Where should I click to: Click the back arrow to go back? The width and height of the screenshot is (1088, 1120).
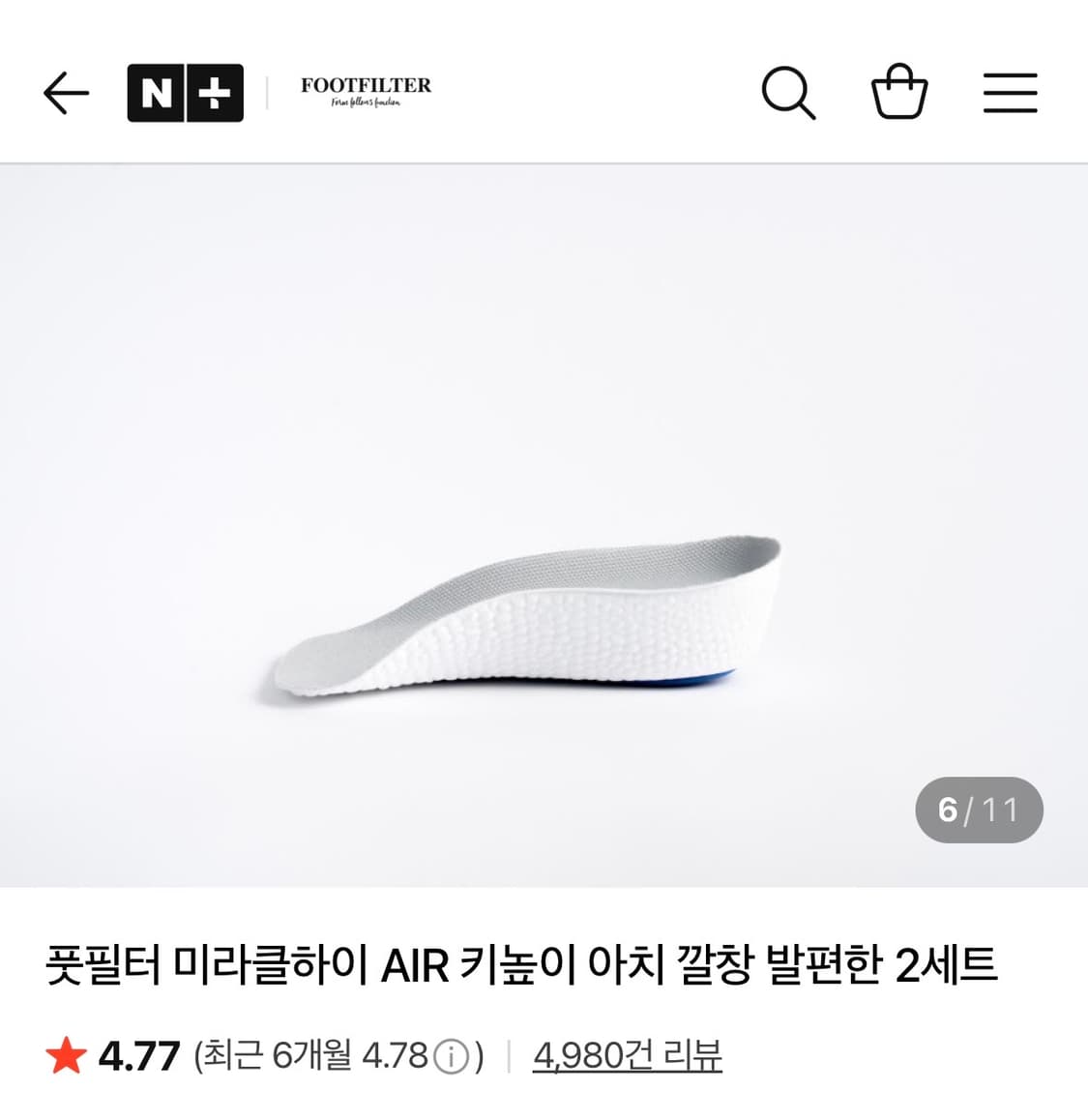pos(65,92)
